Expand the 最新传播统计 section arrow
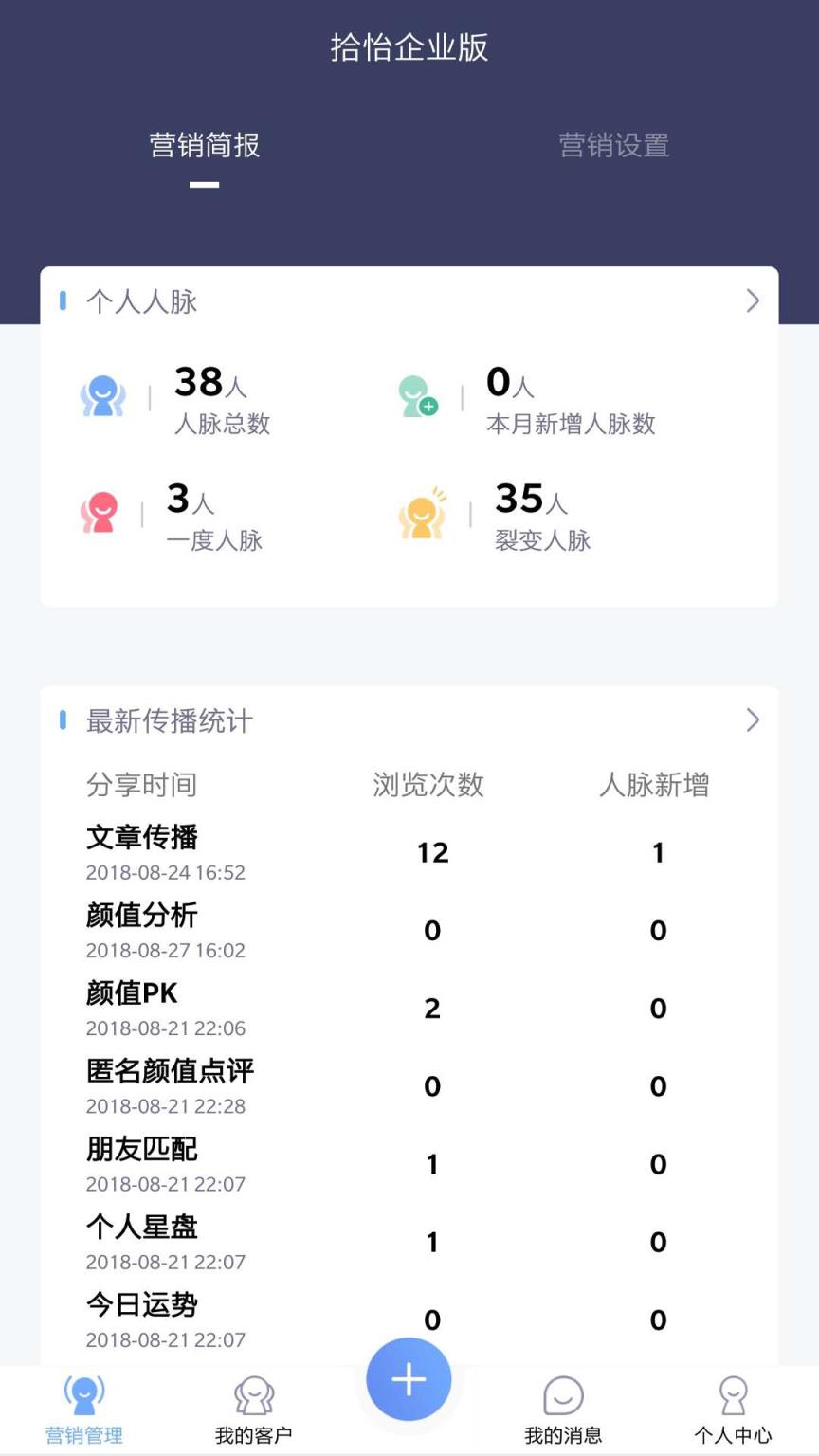The image size is (819, 1456). [x=753, y=720]
